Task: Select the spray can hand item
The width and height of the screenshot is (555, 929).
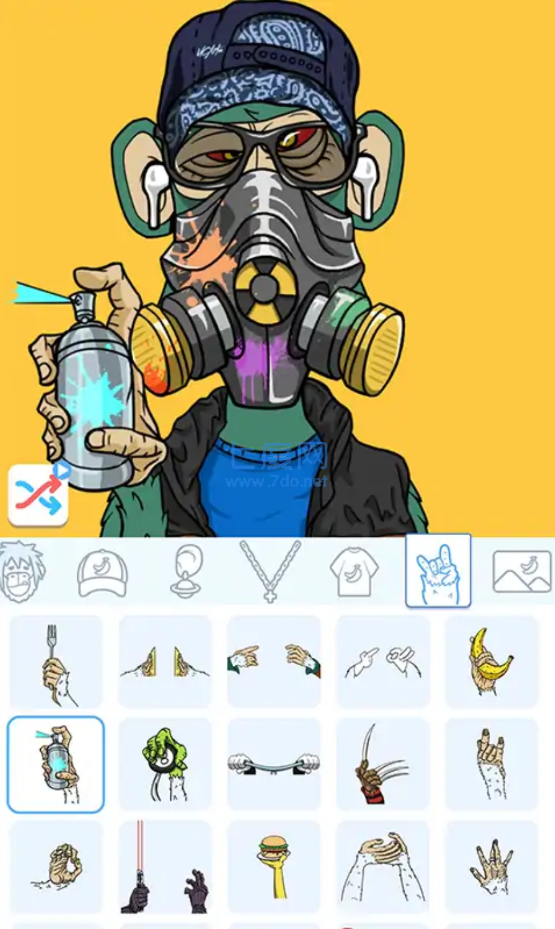Action: (x=56, y=765)
